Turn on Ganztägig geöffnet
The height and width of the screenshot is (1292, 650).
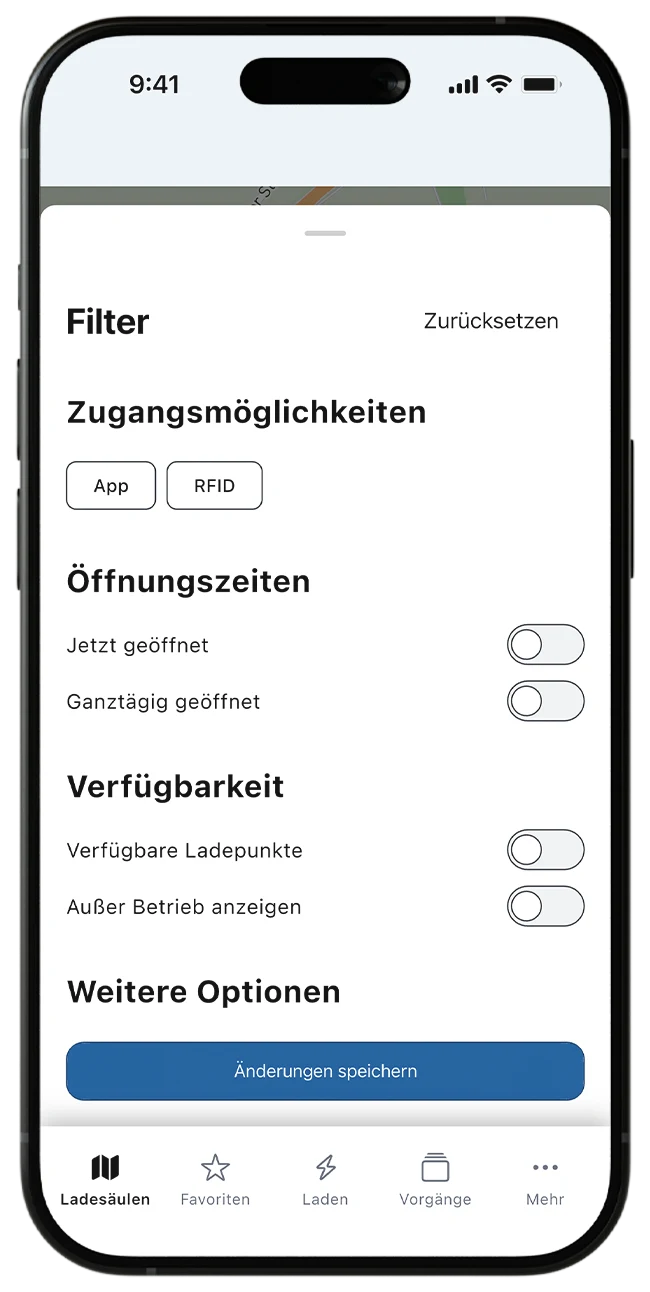545,701
